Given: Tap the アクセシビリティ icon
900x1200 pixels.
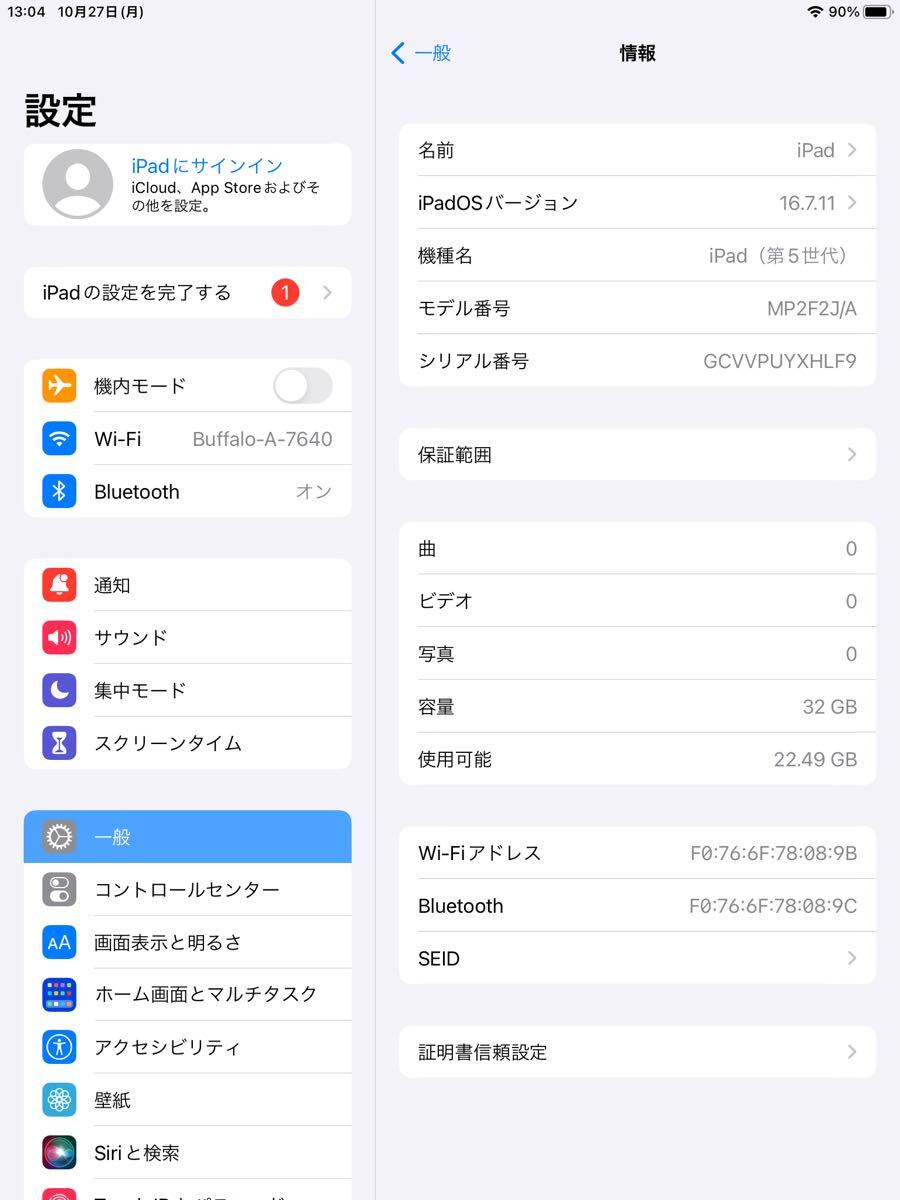Looking at the screenshot, I should tap(58, 1047).
